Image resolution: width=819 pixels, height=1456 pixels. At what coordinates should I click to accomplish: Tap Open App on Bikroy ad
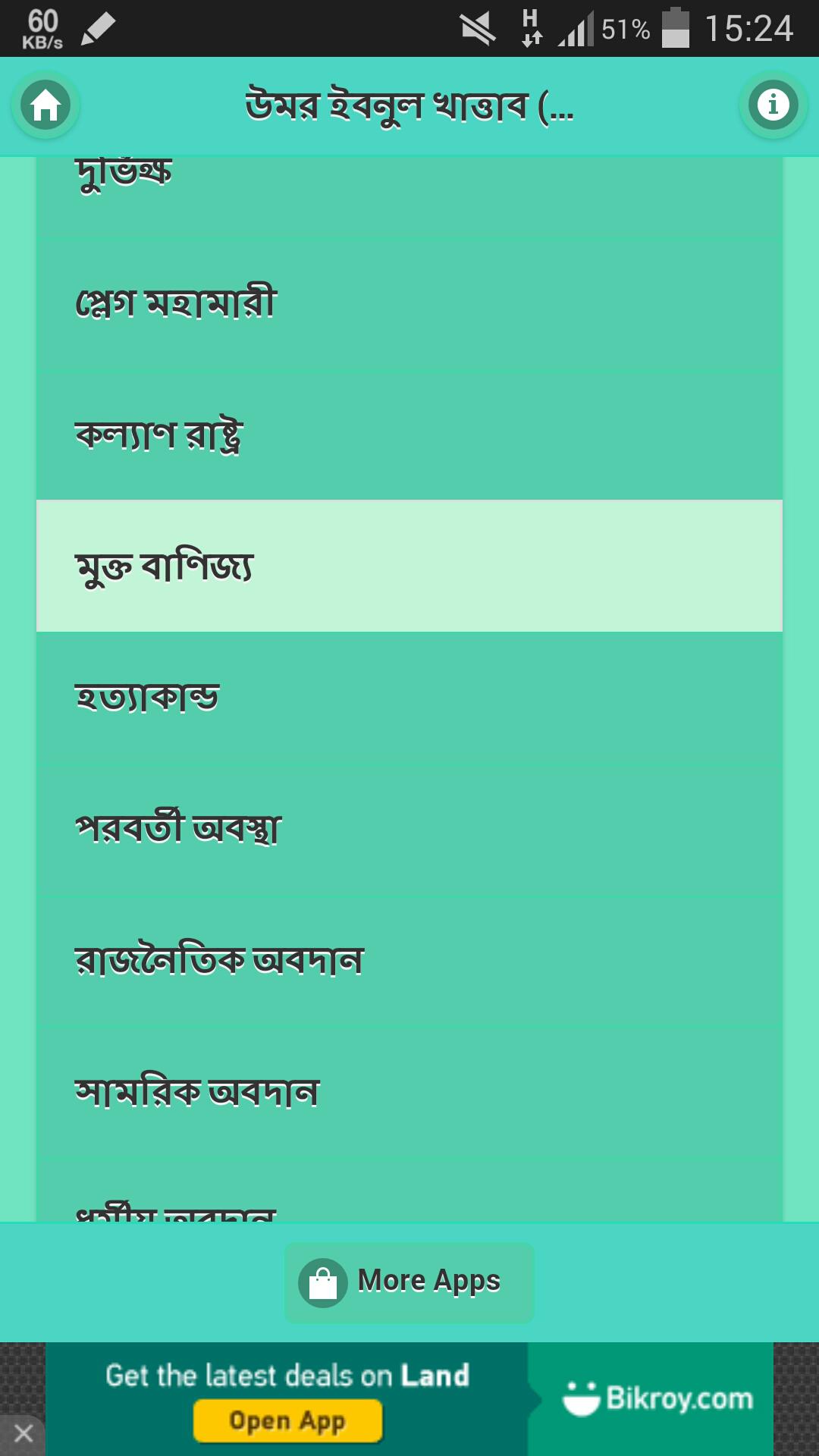tap(287, 1420)
